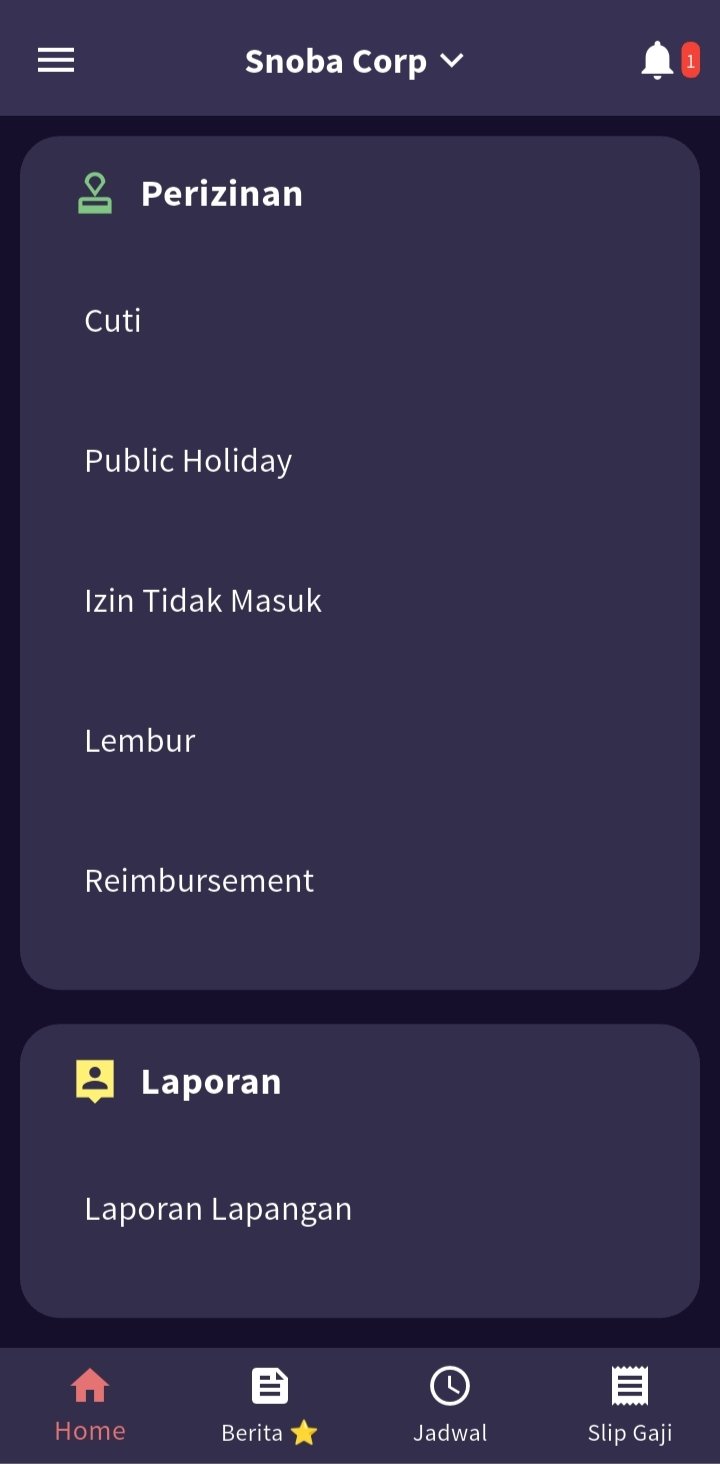
Task: Open the Cuti leave request
Action: coord(113,321)
